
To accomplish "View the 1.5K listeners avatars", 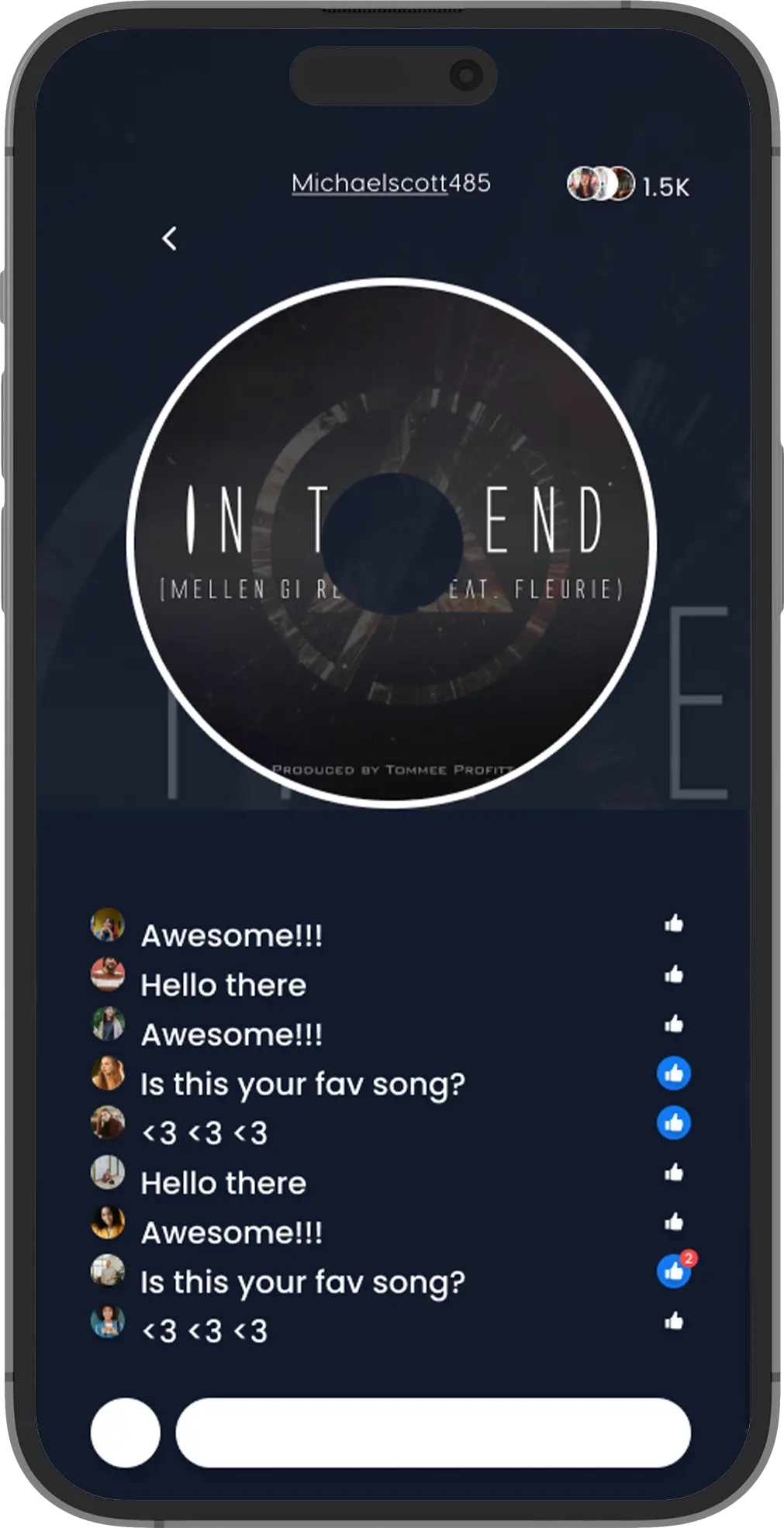I will click(601, 184).
